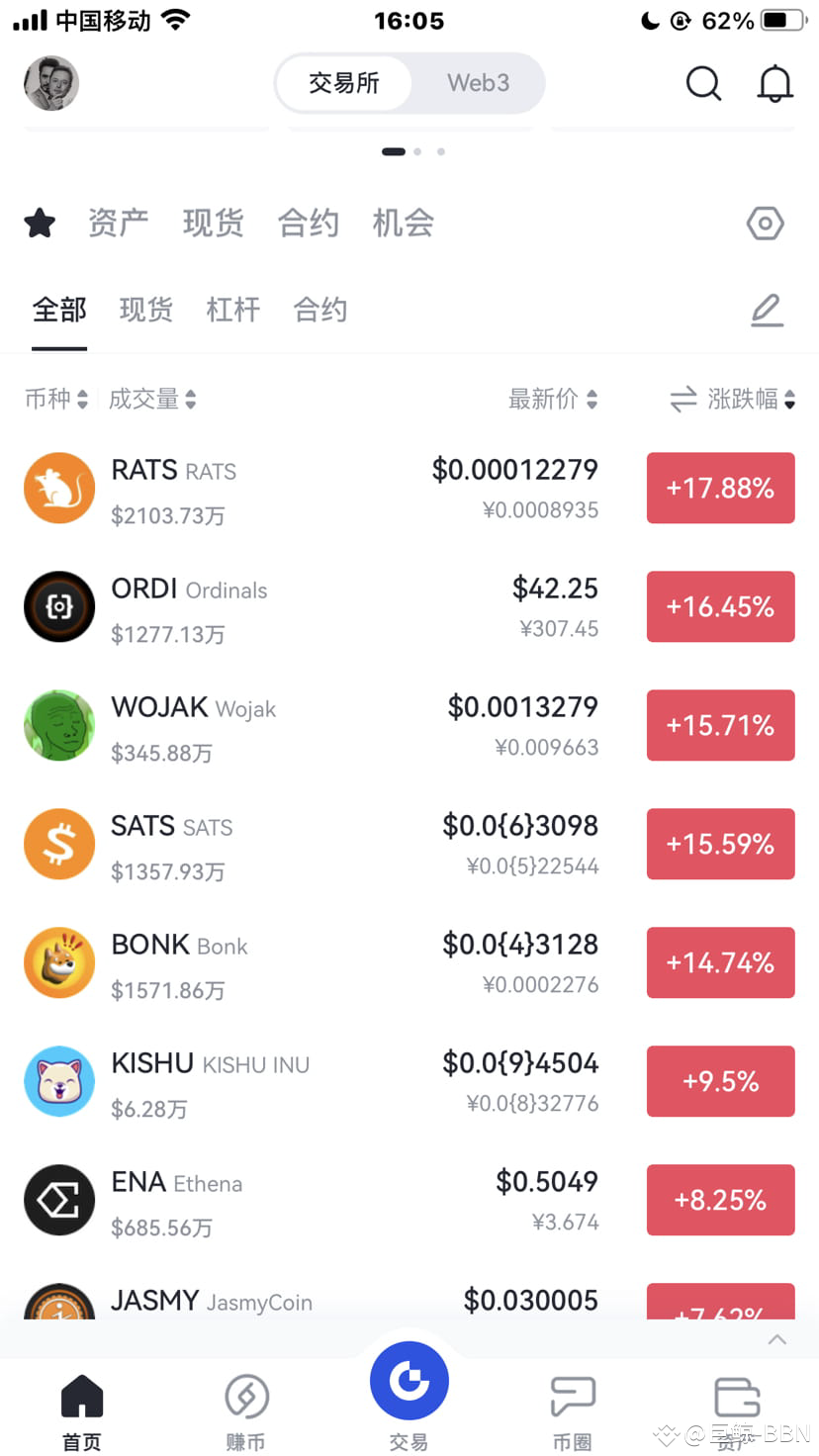Screen dimensions: 819x1456
Task: Switch to Web3 mode at the top
Action: (478, 83)
